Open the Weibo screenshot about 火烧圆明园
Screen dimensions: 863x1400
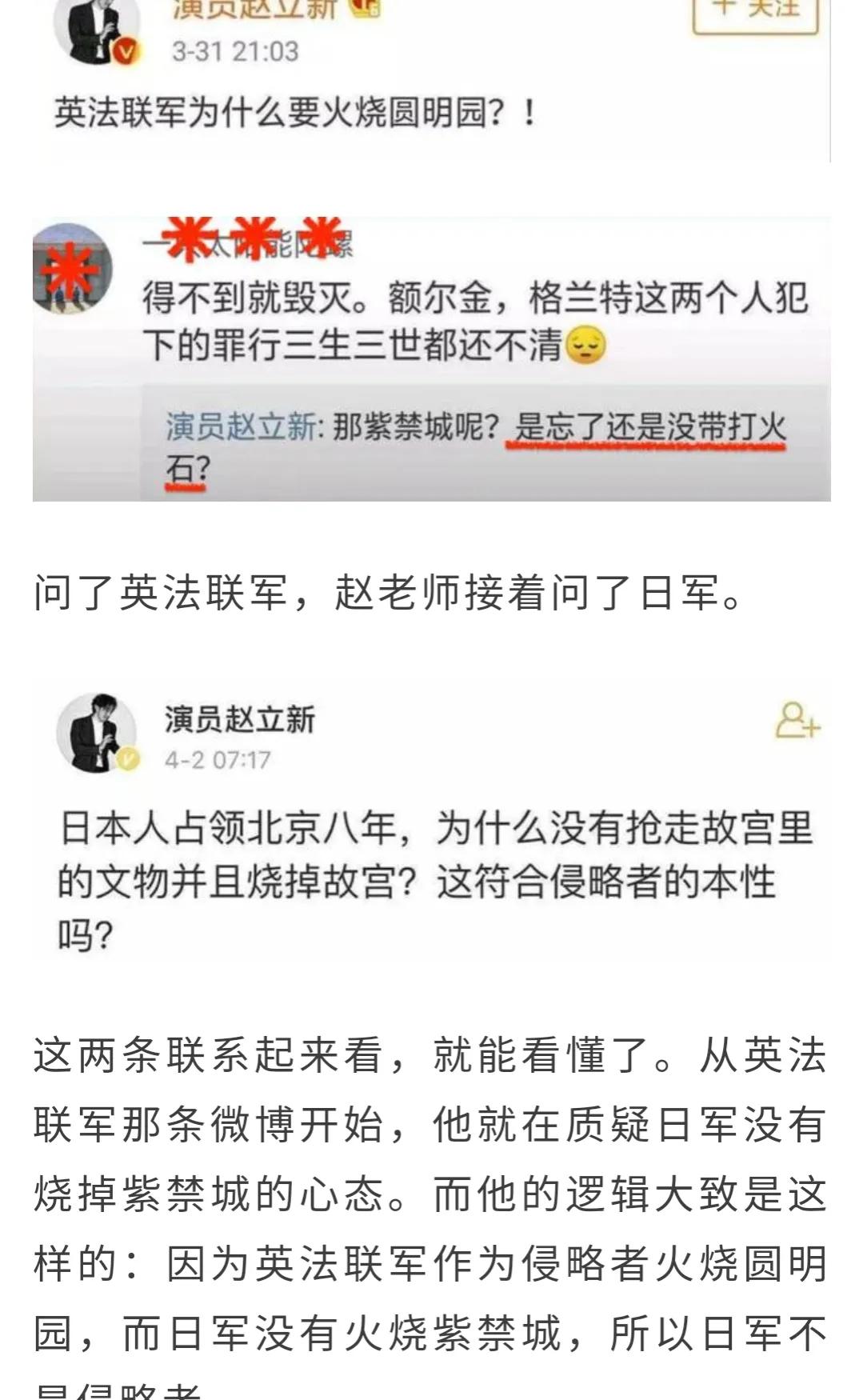click(432, 80)
